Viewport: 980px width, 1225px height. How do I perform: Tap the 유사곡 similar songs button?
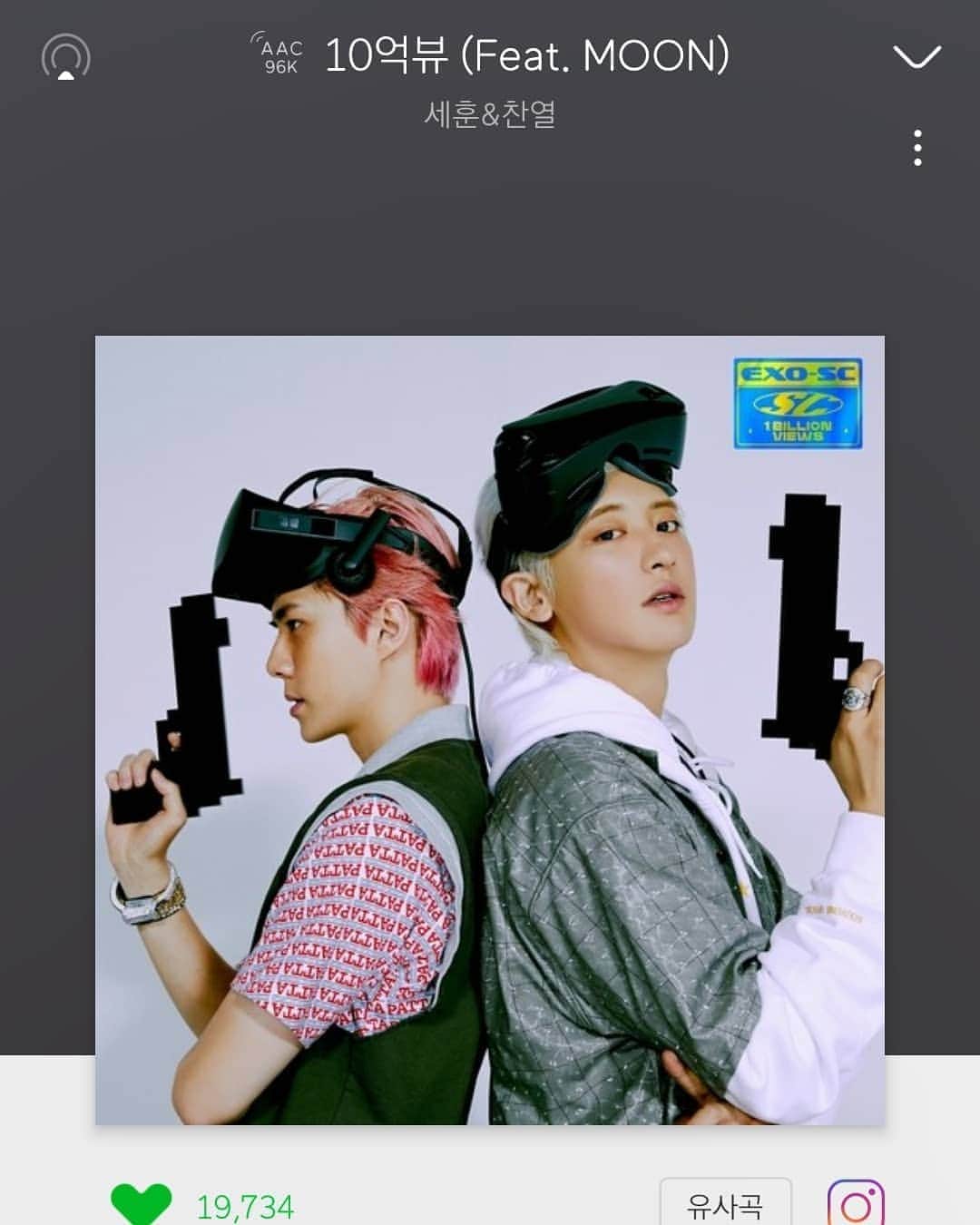[x=724, y=1203]
